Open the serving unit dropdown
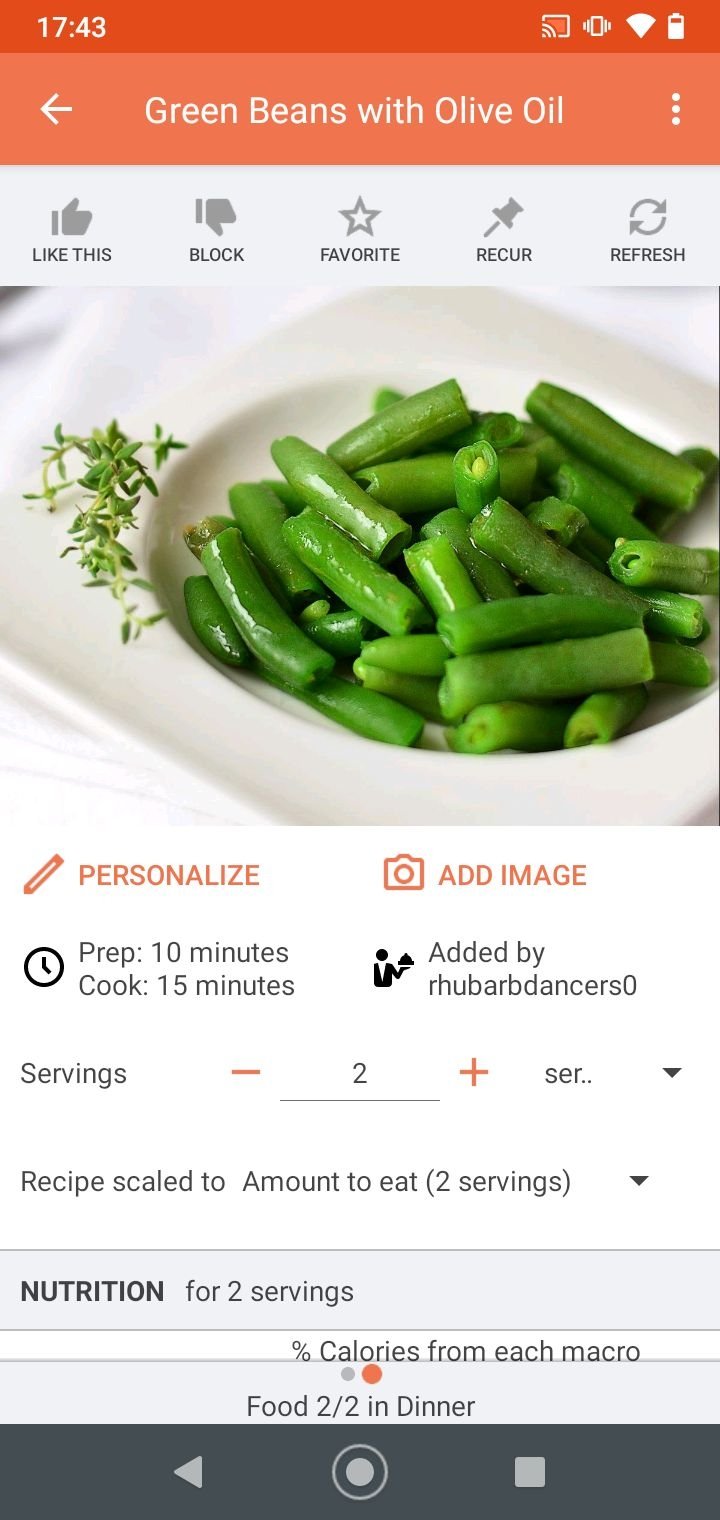 [x=613, y=1073]
